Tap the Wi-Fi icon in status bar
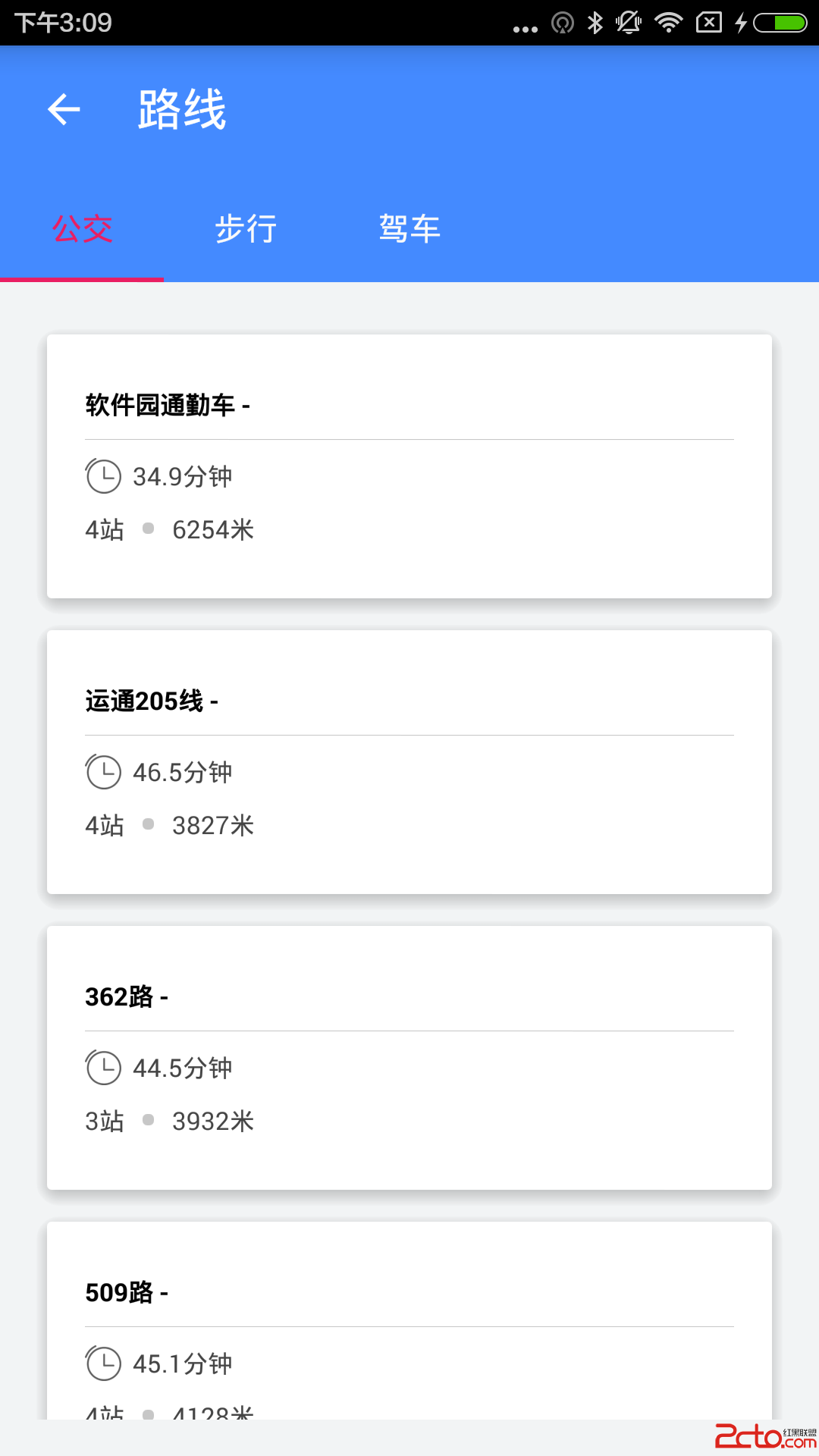This screenshot has width=819, height=1456. [x=669, y=22]
